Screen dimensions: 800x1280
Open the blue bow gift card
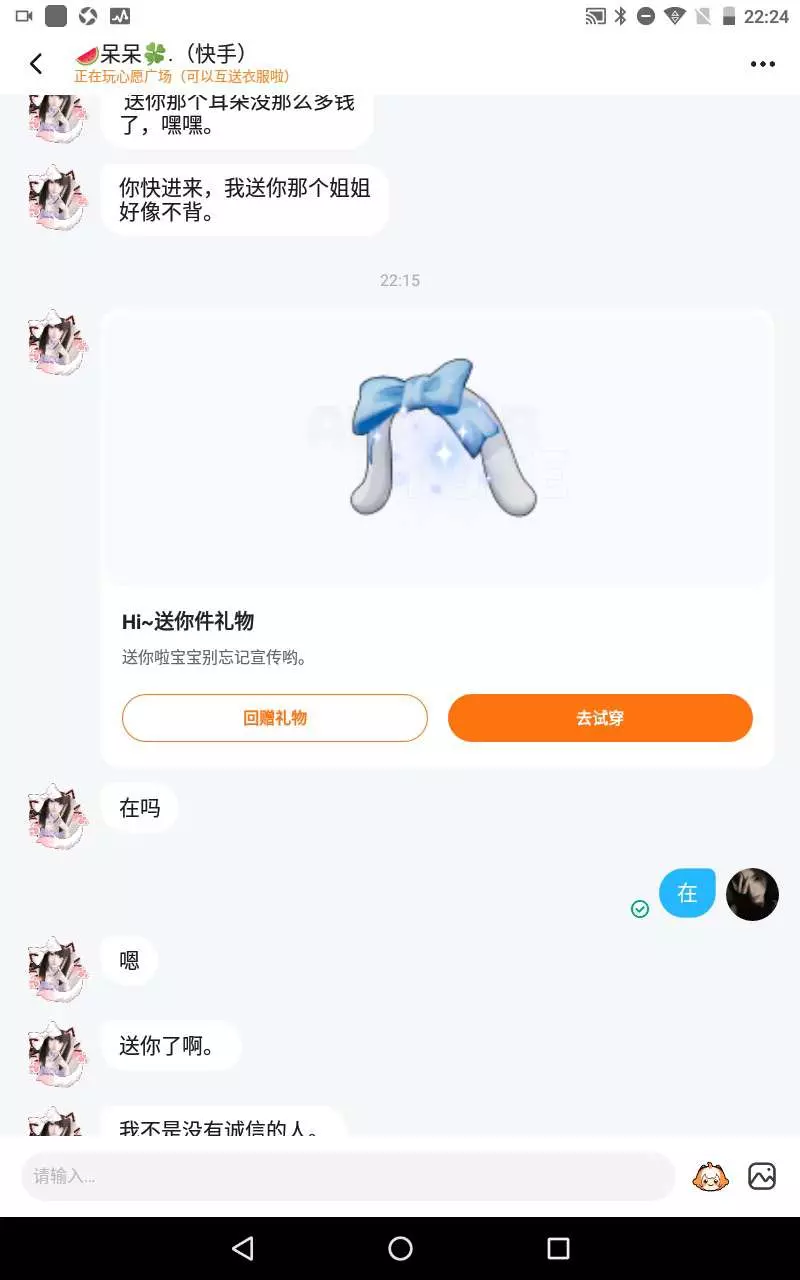point(437,538)
